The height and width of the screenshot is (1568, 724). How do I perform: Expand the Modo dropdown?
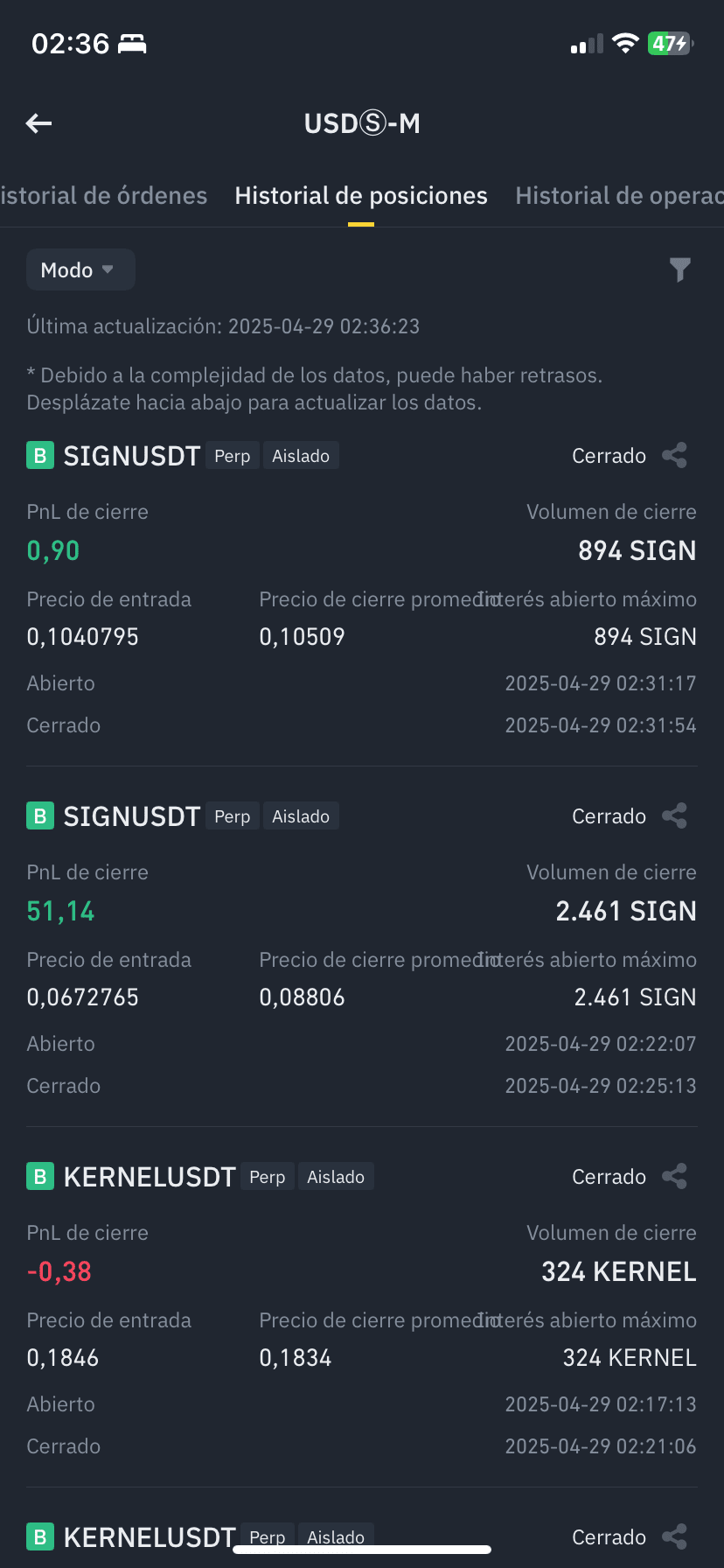click(x=80, y=269)
